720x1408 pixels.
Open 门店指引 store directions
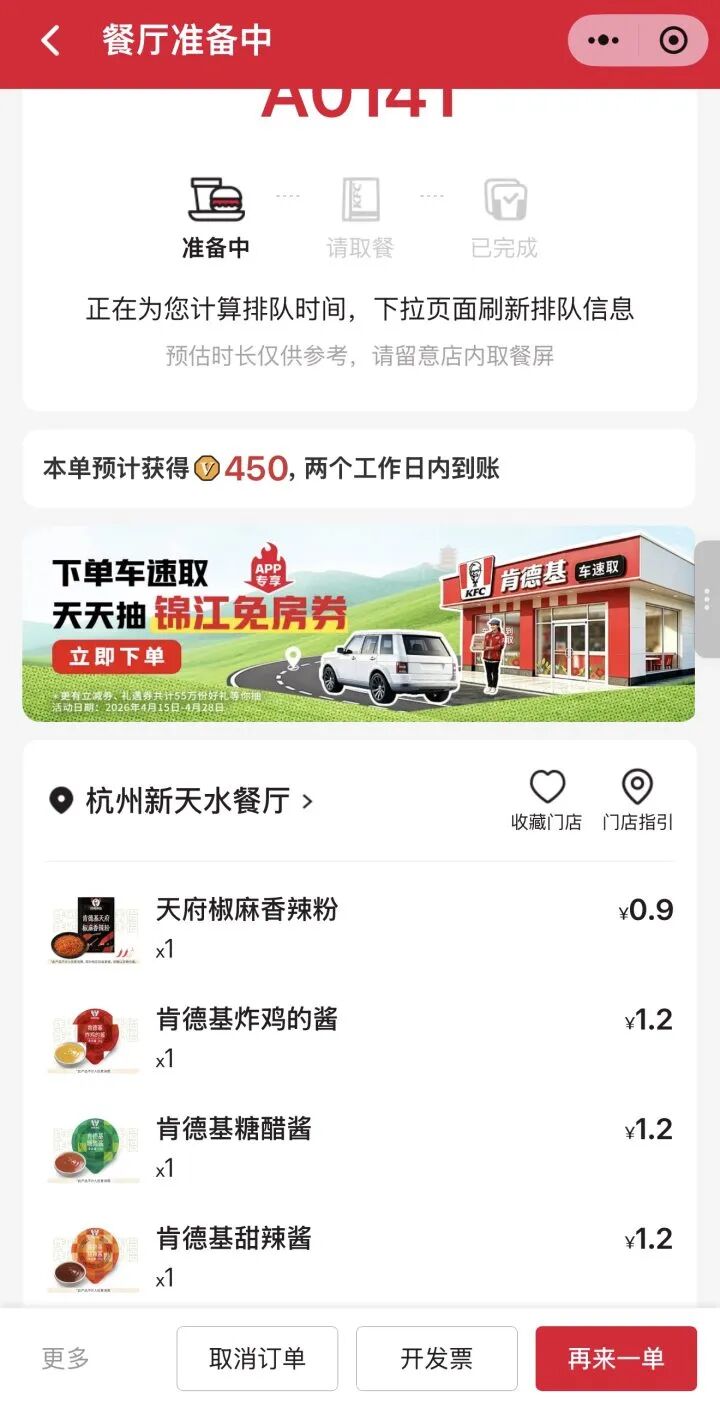(637, 801)
